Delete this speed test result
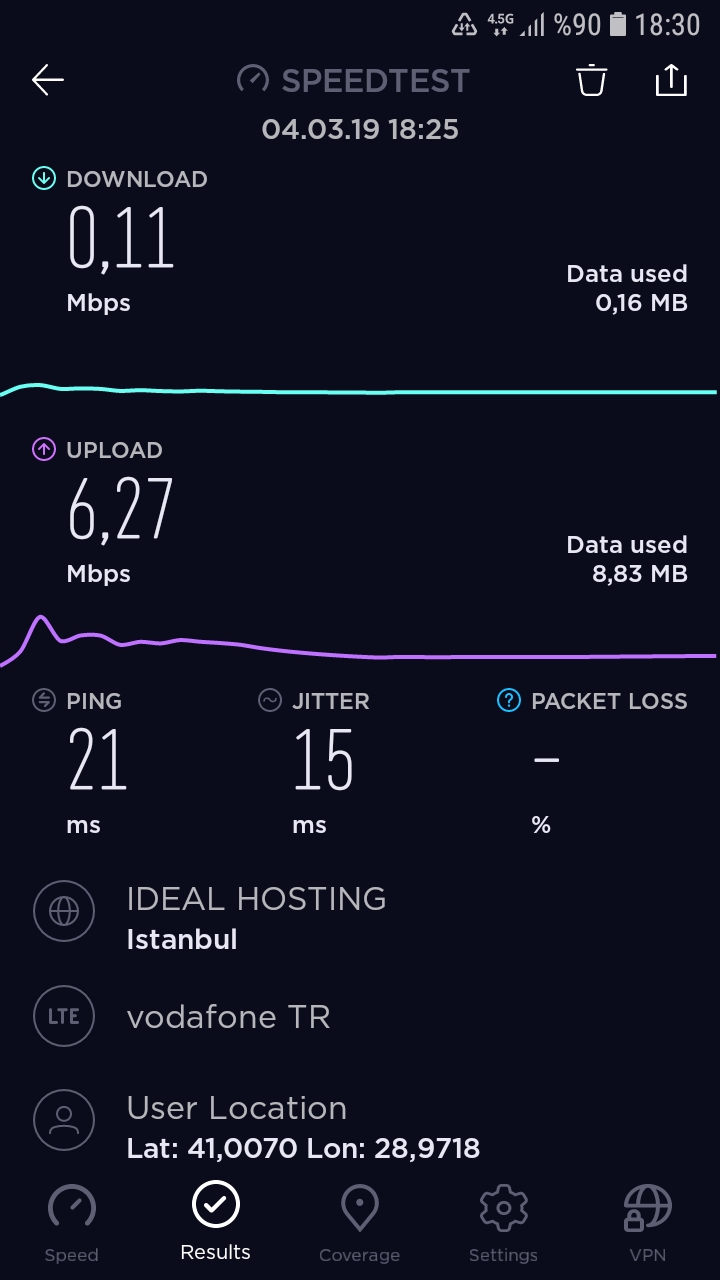The height and width of the screenshot is (1280, 720). 592,80
